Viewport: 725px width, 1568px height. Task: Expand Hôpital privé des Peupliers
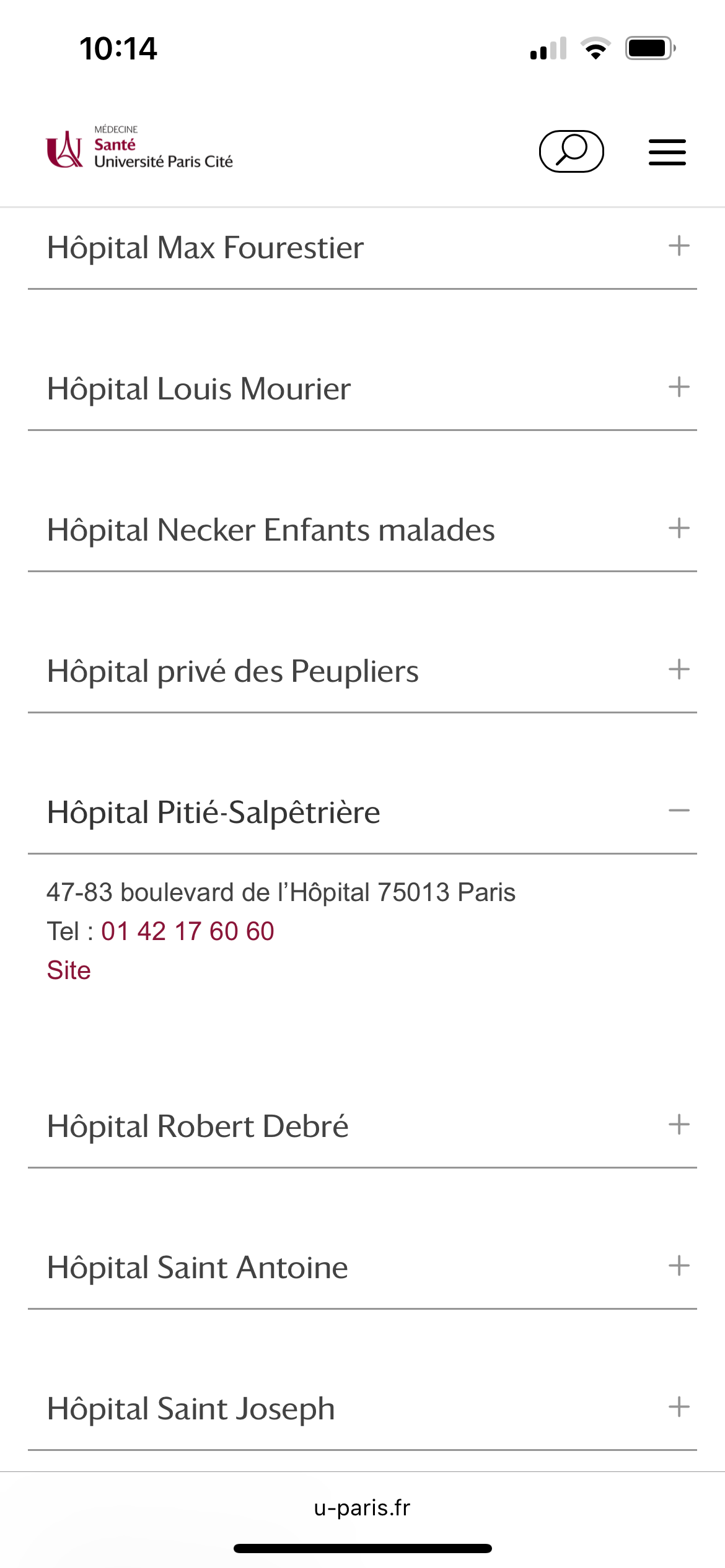[x=362, y=671]
